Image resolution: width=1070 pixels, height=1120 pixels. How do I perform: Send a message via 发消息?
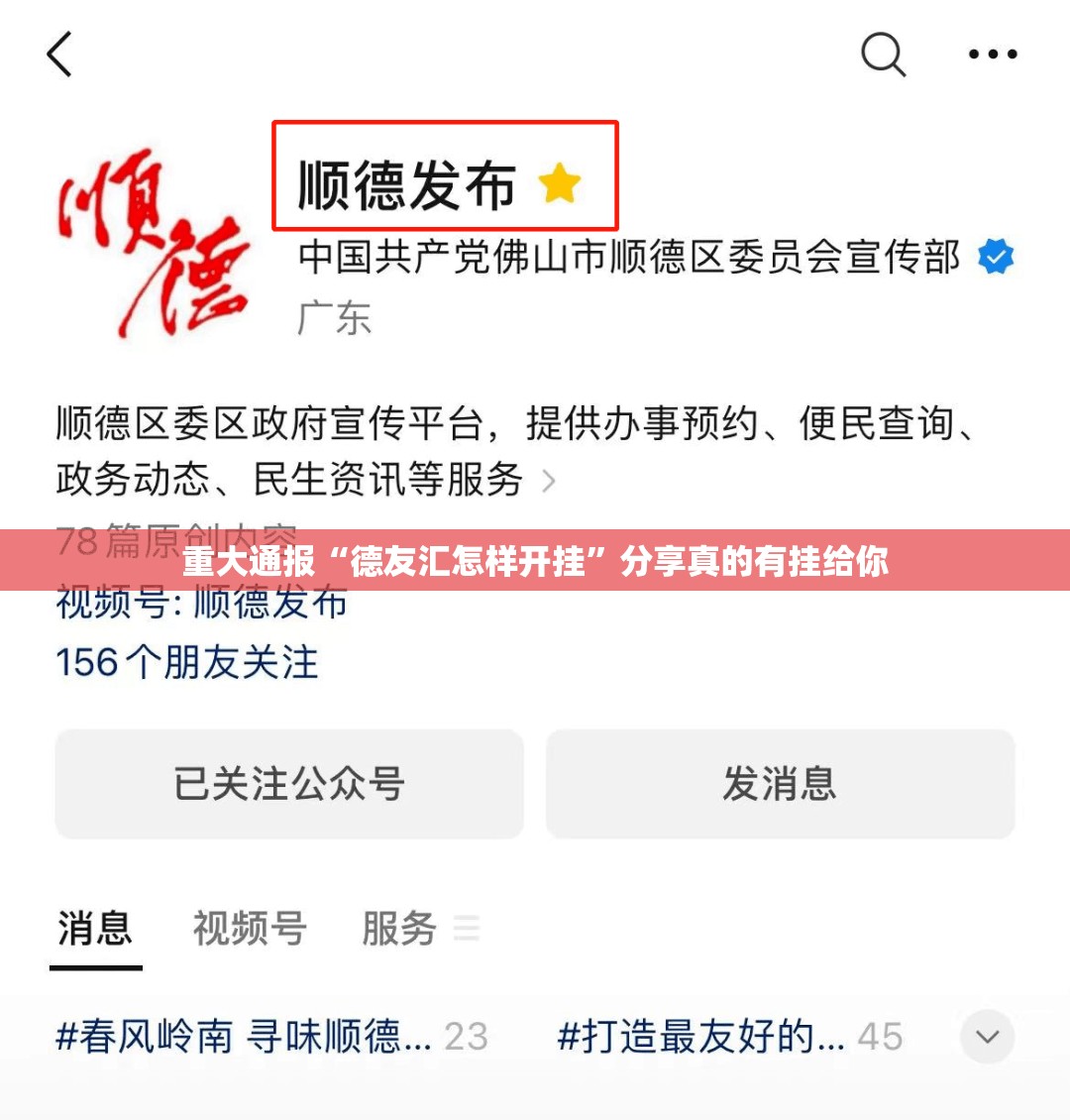click(x=780, y=784)
